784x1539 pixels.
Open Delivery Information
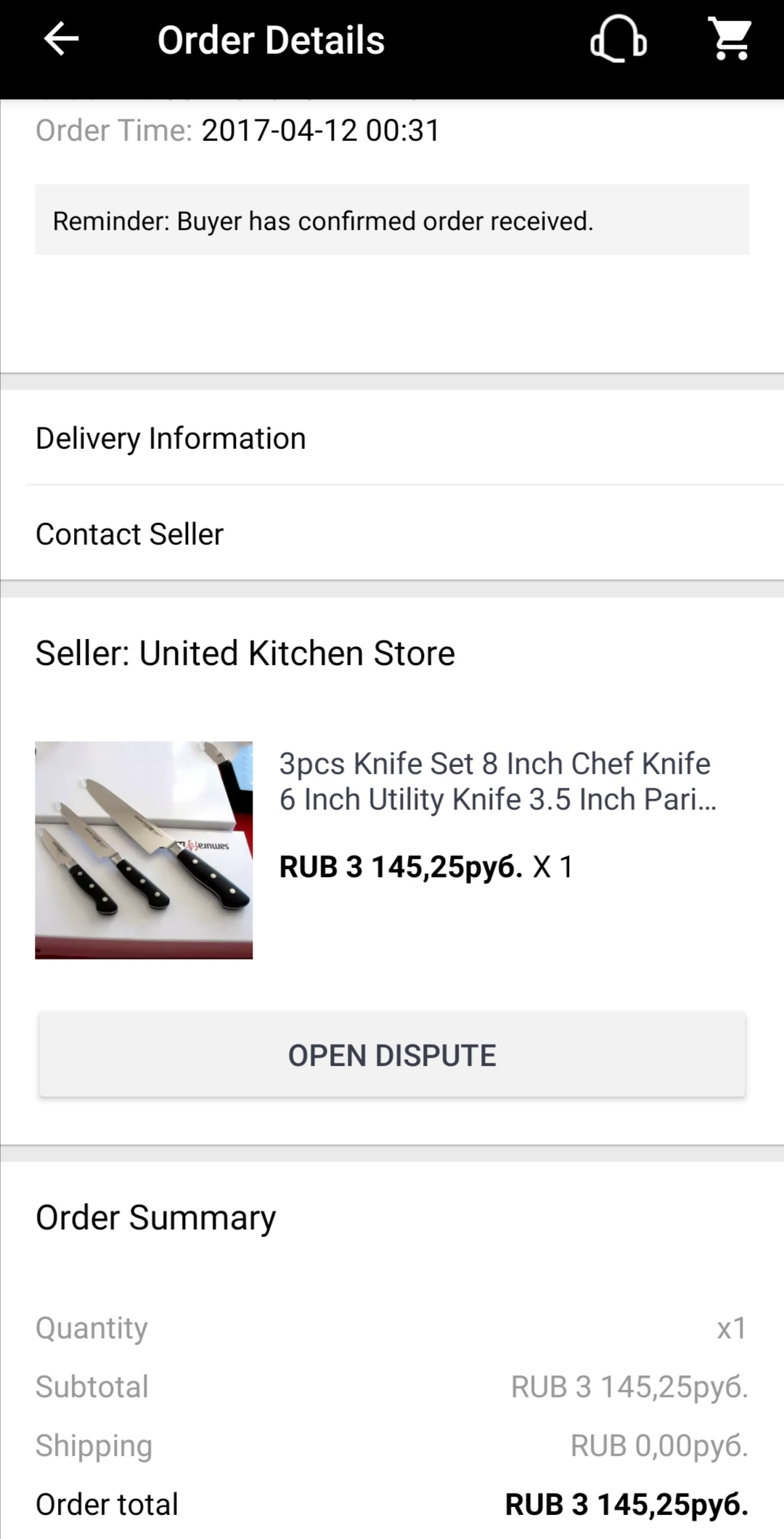[x=392, y=438]
